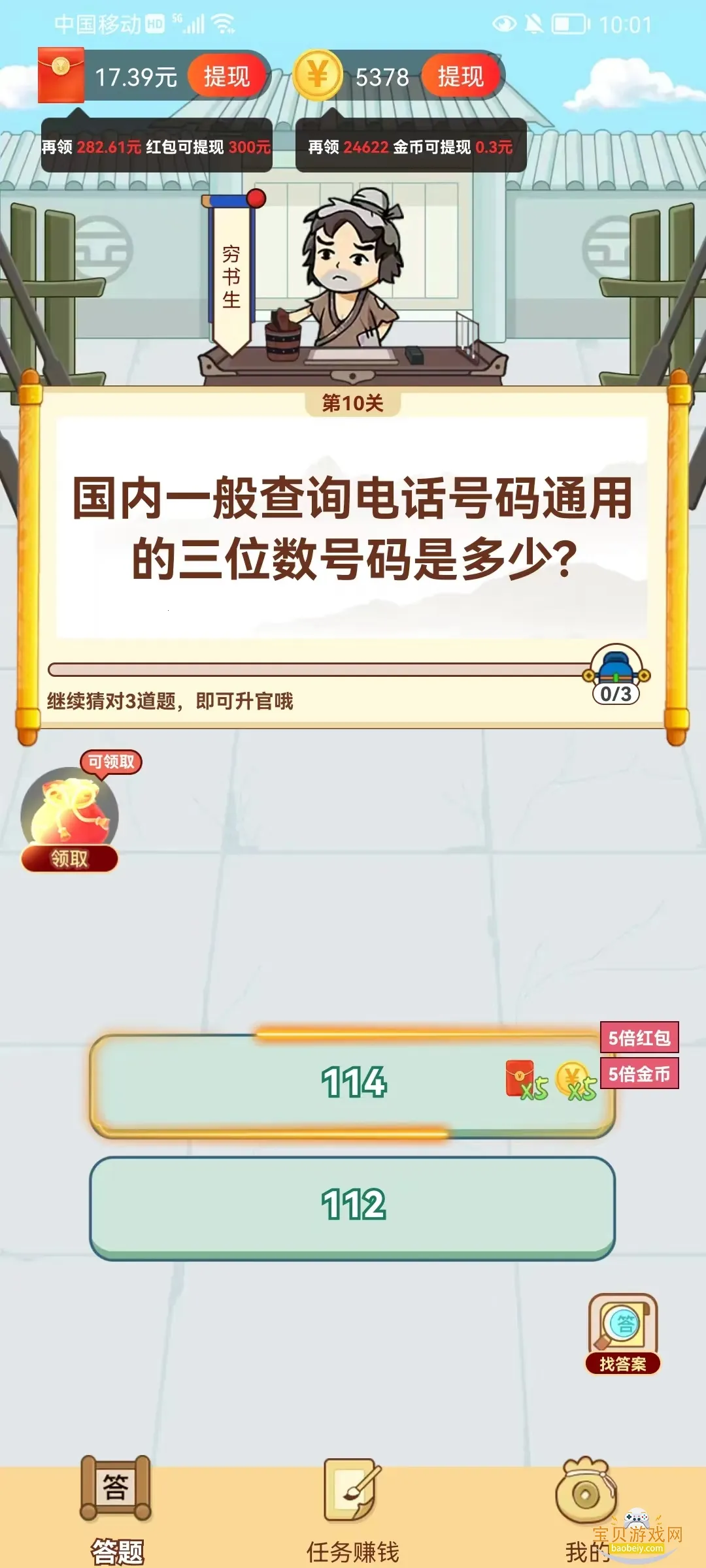
Task: Choose answer 112
Action: [x=352, y=1207]
